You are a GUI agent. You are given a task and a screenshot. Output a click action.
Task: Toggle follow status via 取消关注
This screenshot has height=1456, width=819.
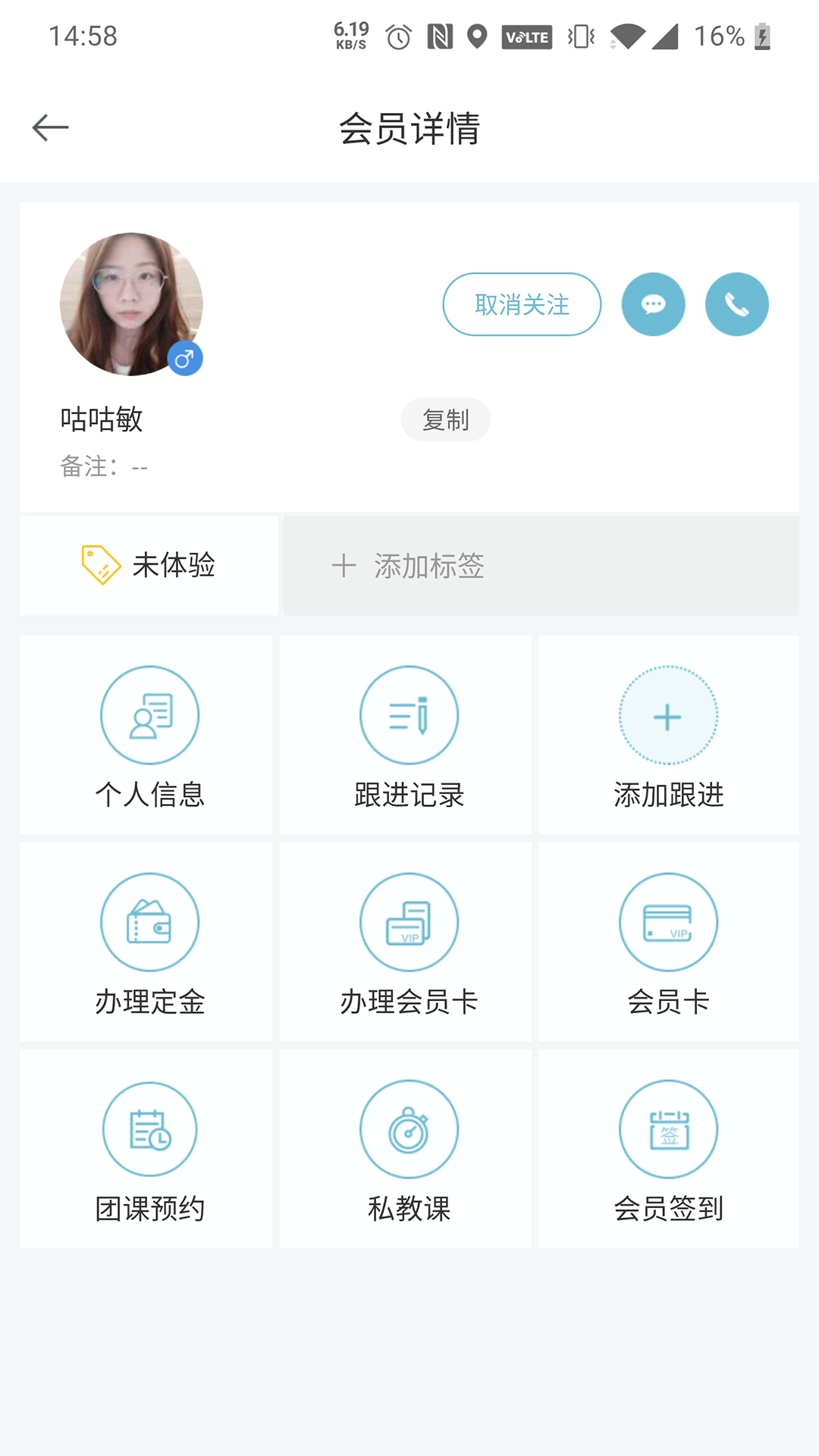coord(521,303)
